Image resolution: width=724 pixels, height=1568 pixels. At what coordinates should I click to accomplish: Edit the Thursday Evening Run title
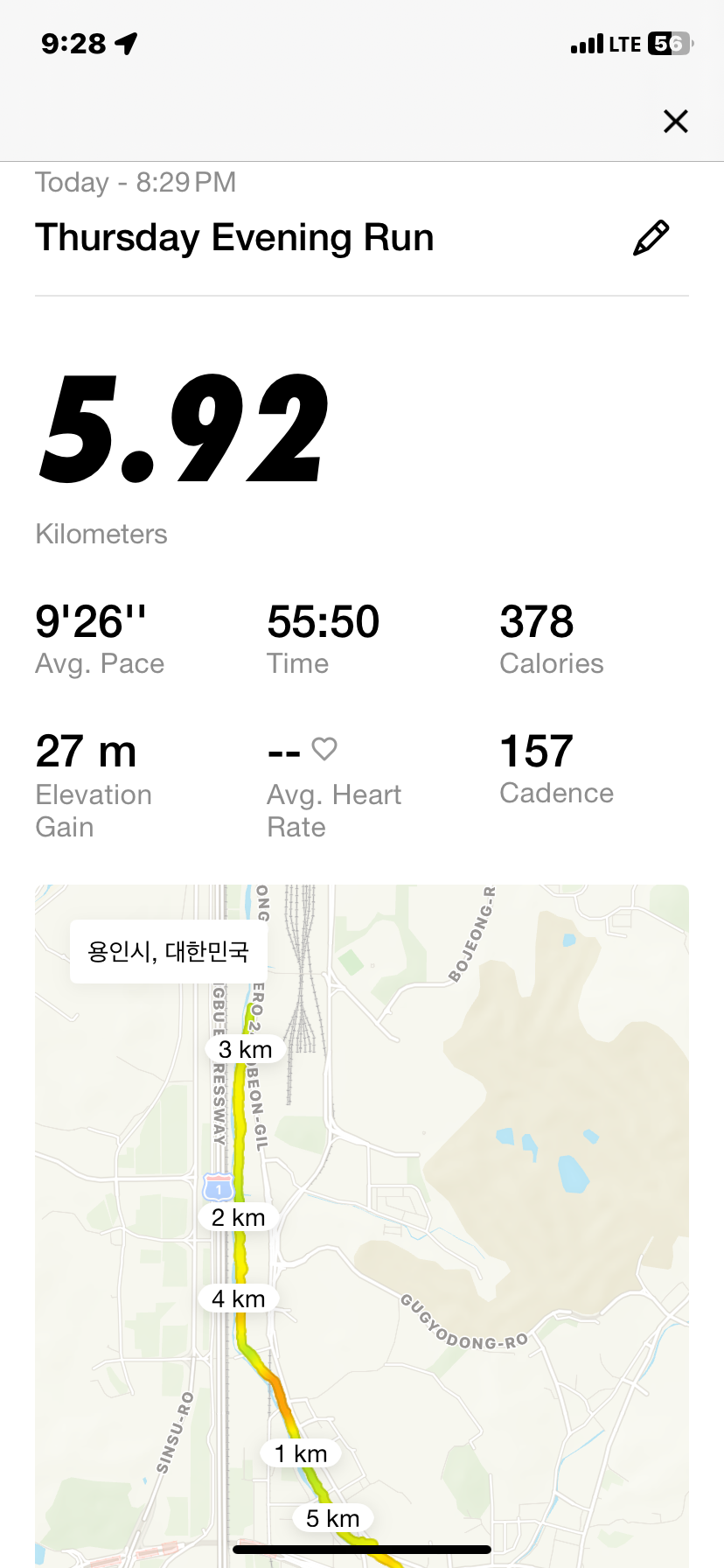click(651, 238)
